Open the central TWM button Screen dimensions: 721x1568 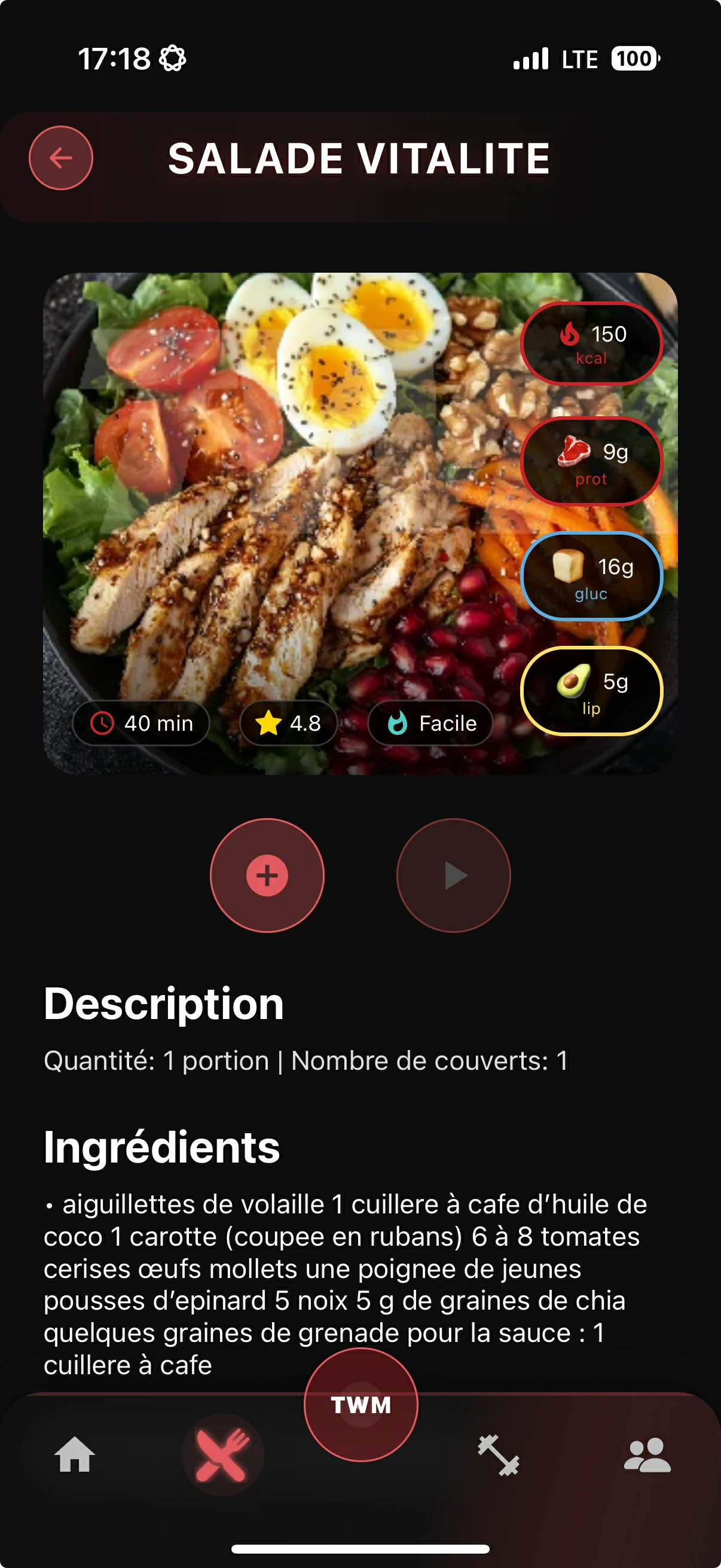tap(360, 1406)
